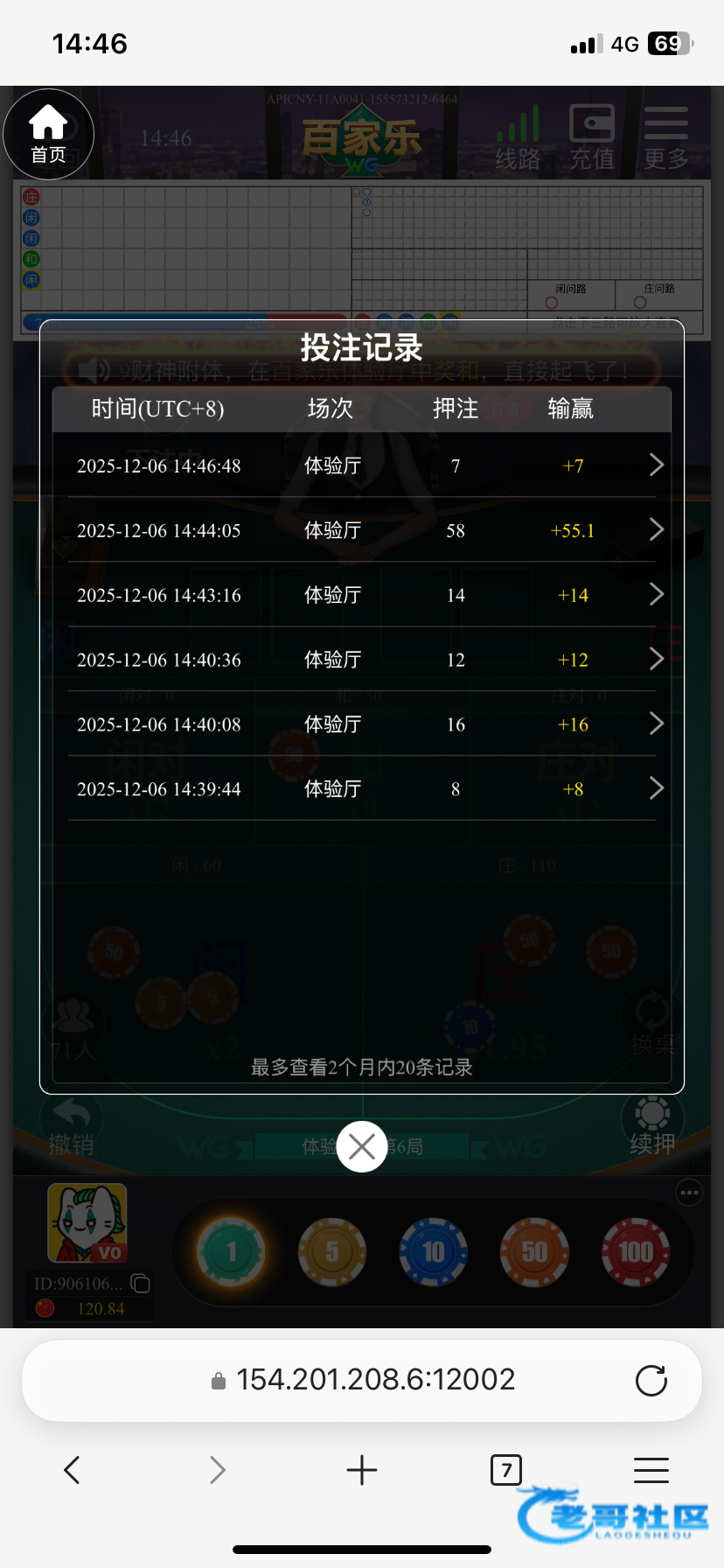Open a new browser tab
The image size is (724, 1568).
(x=361, y=1470)
